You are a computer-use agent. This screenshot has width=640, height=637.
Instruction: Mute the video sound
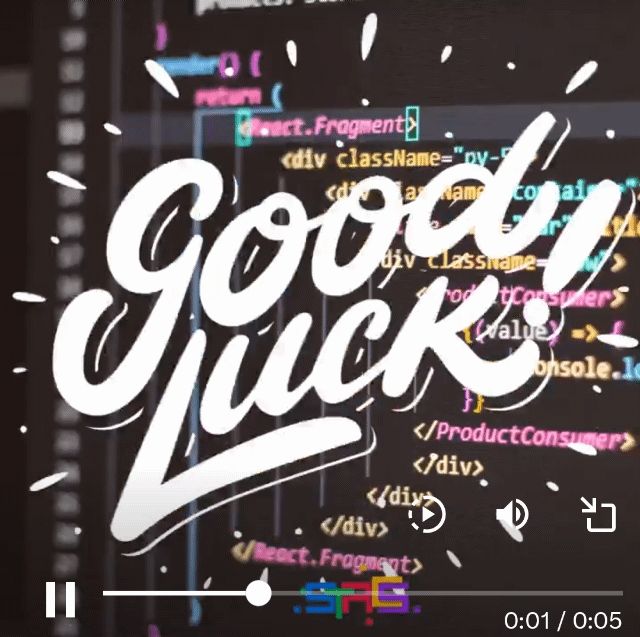pyautogui.click(x=512, y=515)
